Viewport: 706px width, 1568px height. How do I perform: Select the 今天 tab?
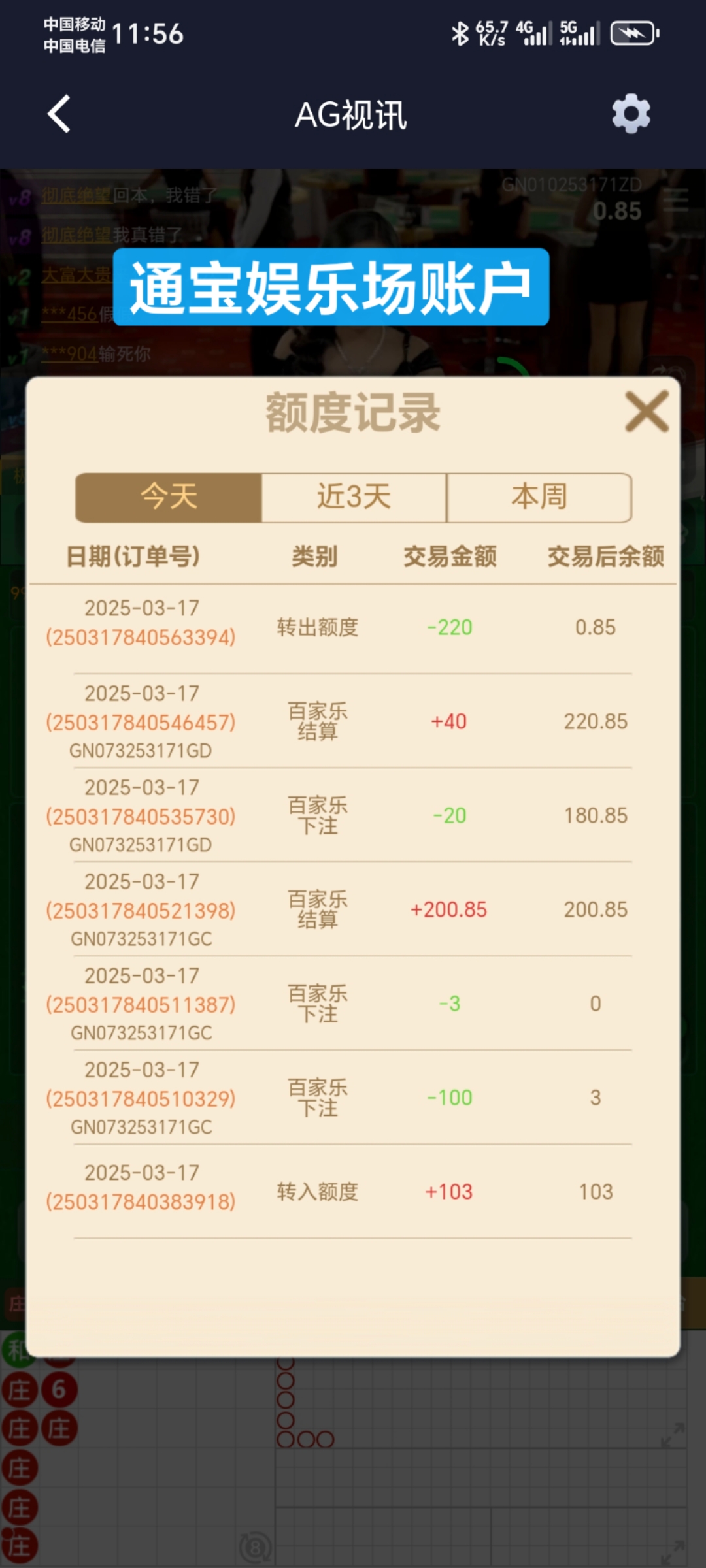(169, 497)
